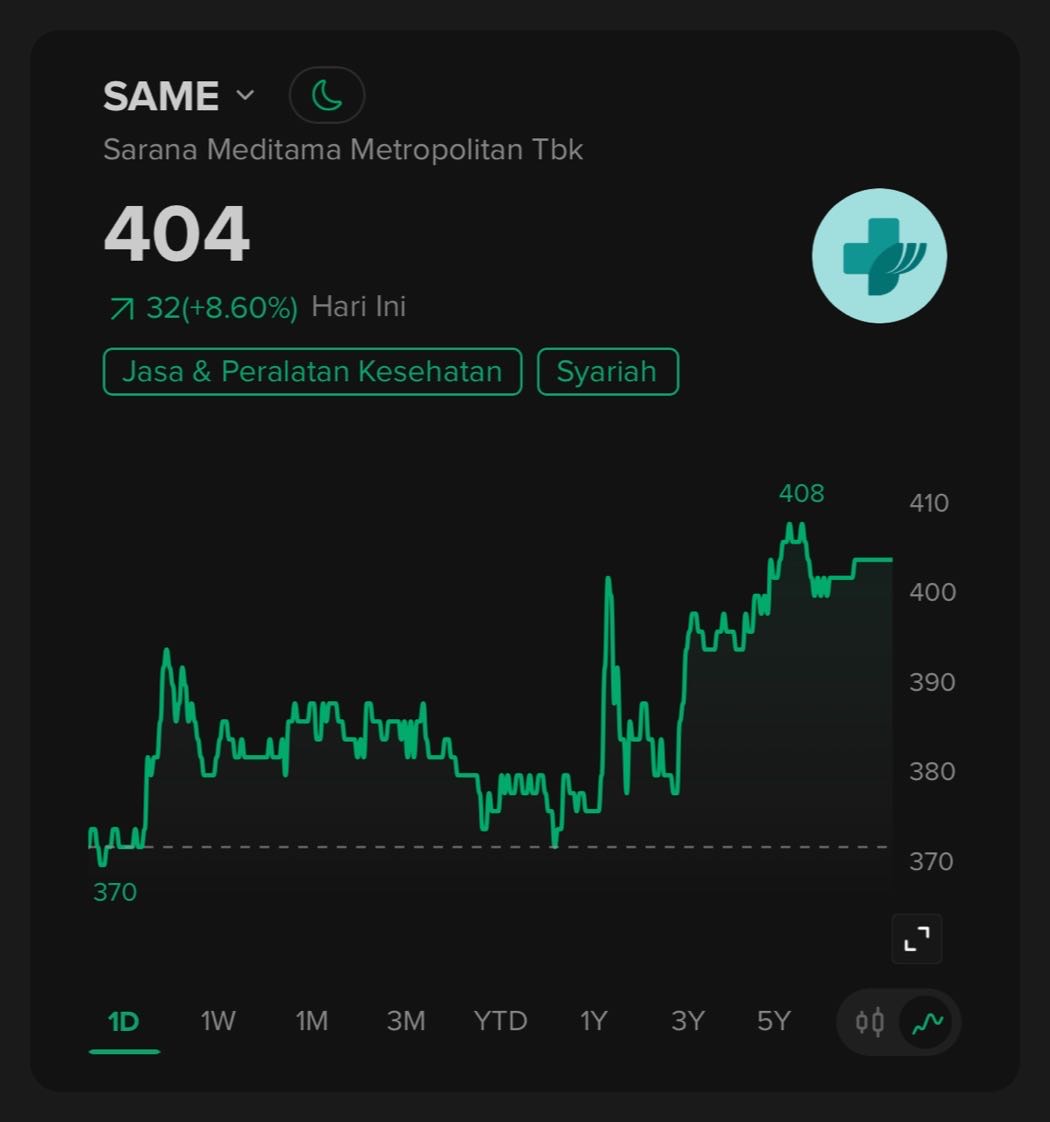This screenshot has height=1122, width=1050.
Task: View the 1Y price history
Action: pos(594,1021)
